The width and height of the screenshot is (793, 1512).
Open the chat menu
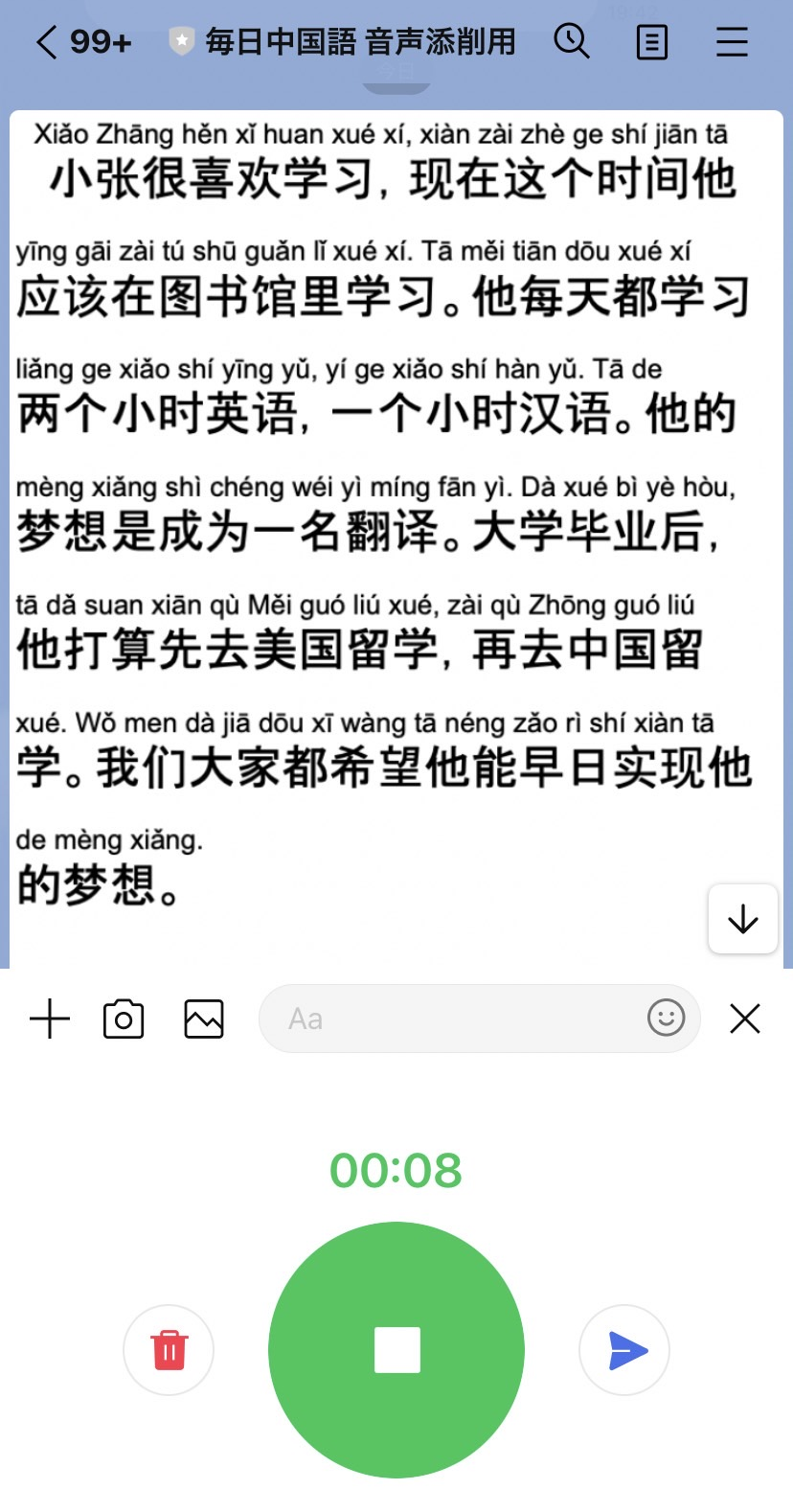[x=732, y=42]
